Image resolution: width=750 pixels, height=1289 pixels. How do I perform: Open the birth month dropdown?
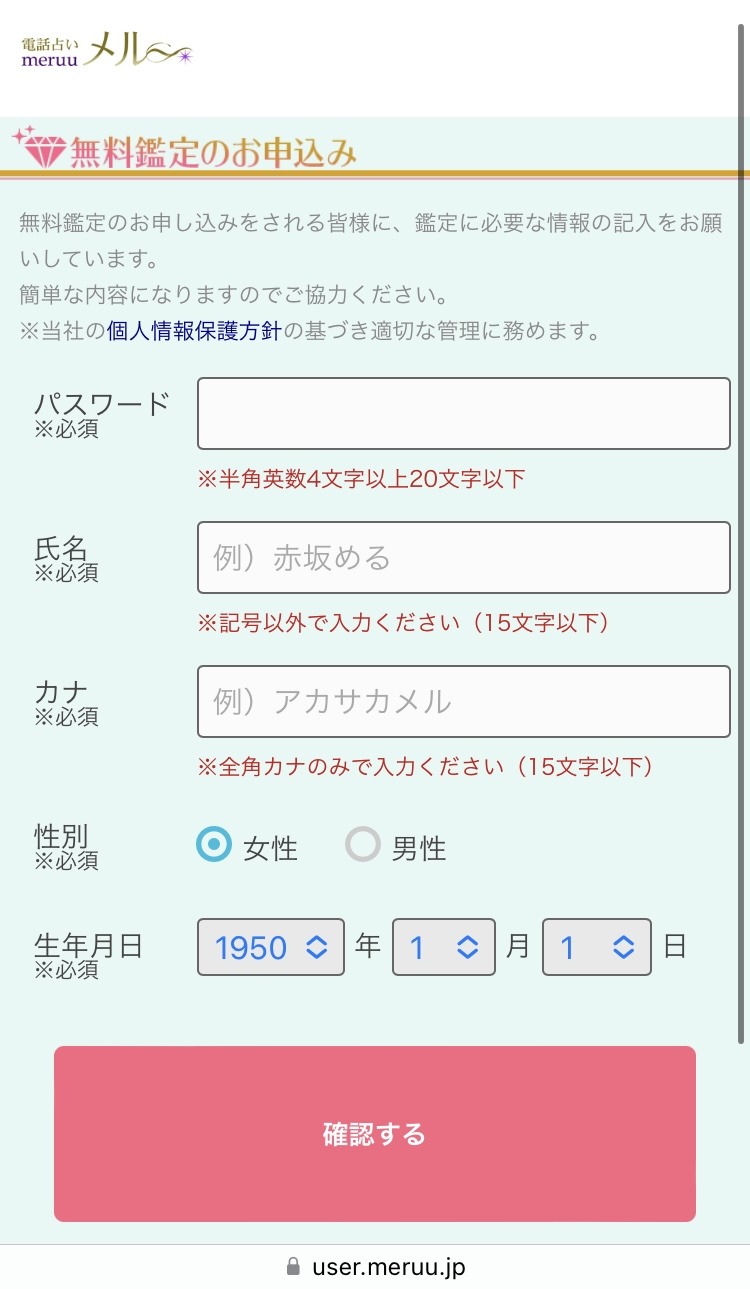[x=443, y=946]
